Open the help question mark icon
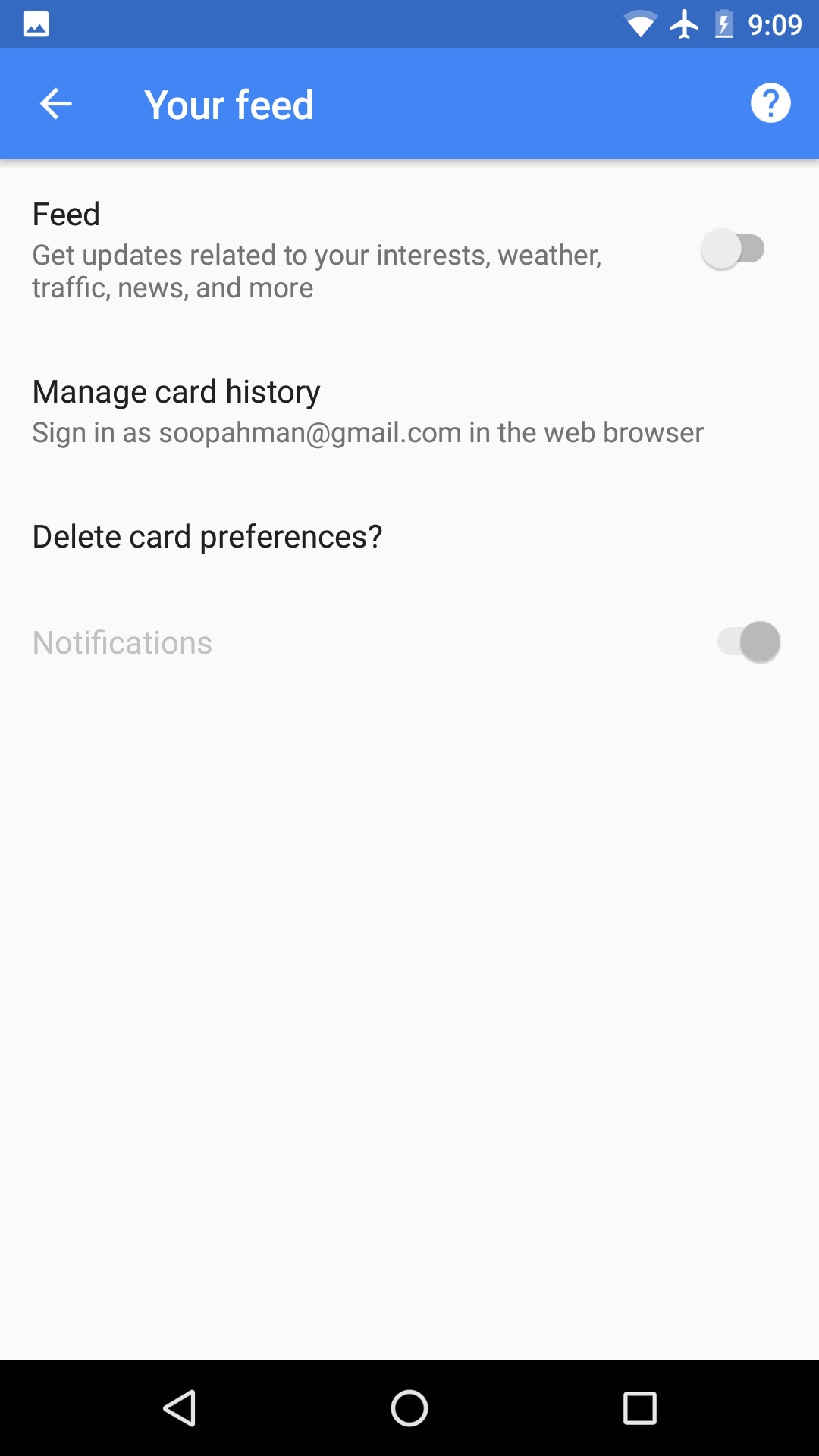This screenshot has width=819, height=1456. pyautogui.click(x=770, y=103)
